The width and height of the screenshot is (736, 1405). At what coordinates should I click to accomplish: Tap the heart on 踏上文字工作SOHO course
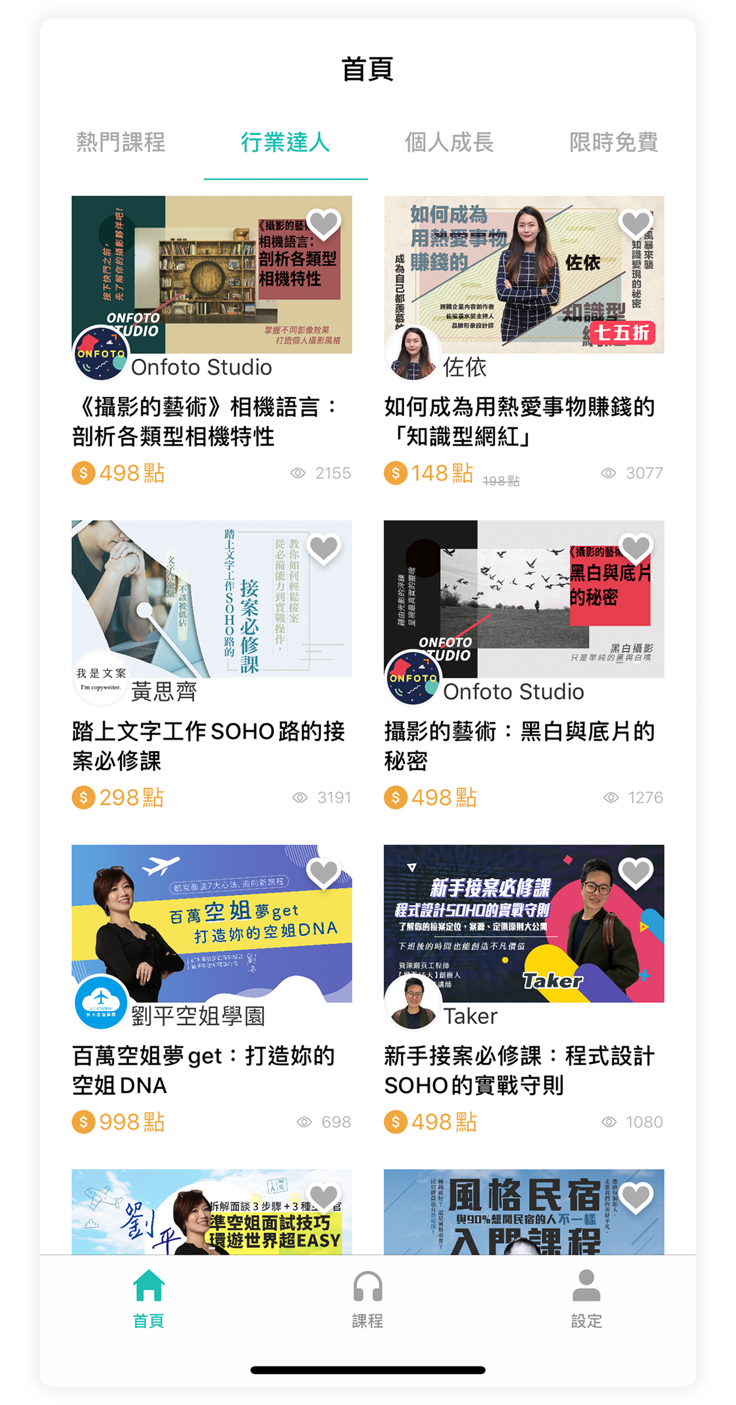pyautogui.click(x=323, y=548)
